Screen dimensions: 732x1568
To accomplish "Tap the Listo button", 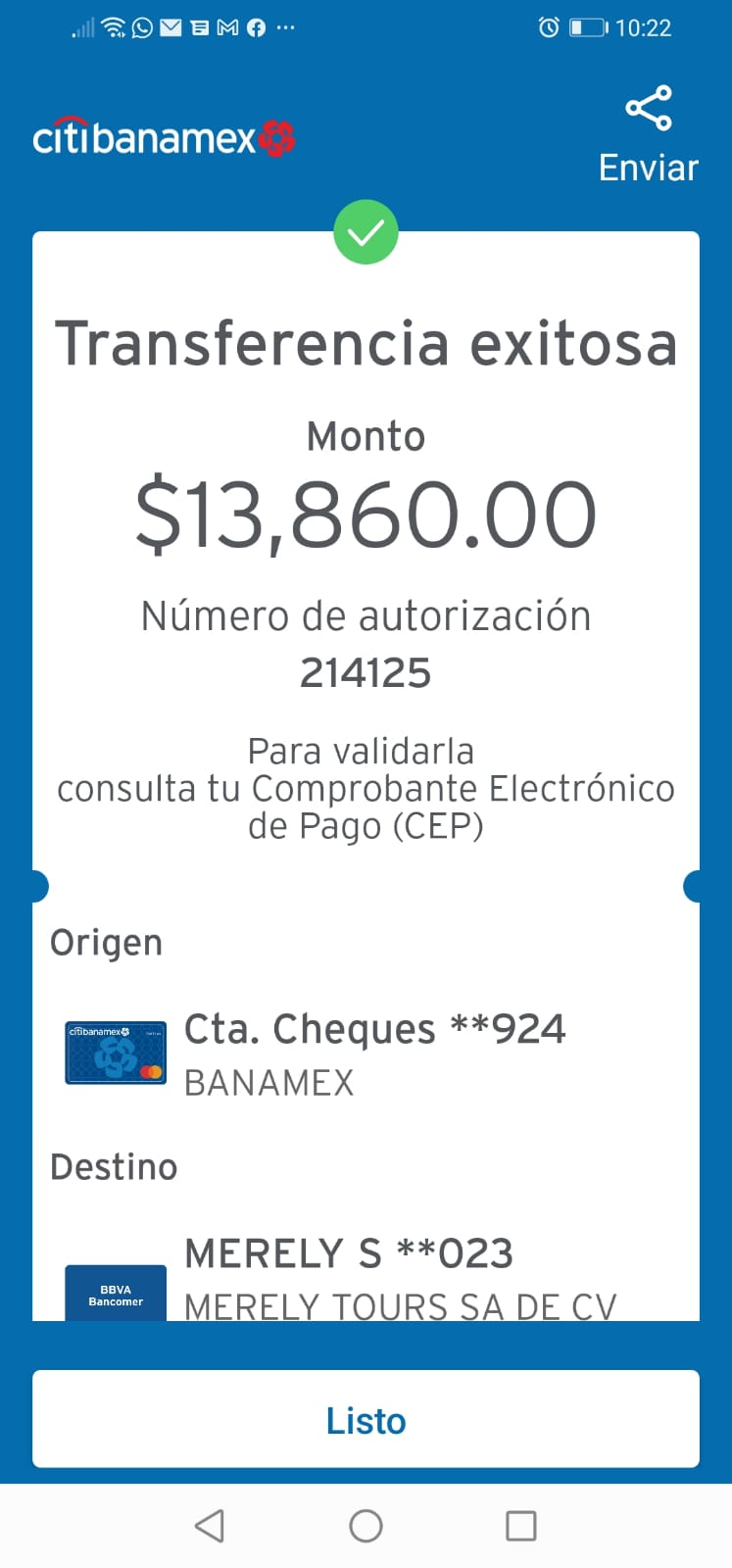I will pyautogui.click(x=366, y=1419).
